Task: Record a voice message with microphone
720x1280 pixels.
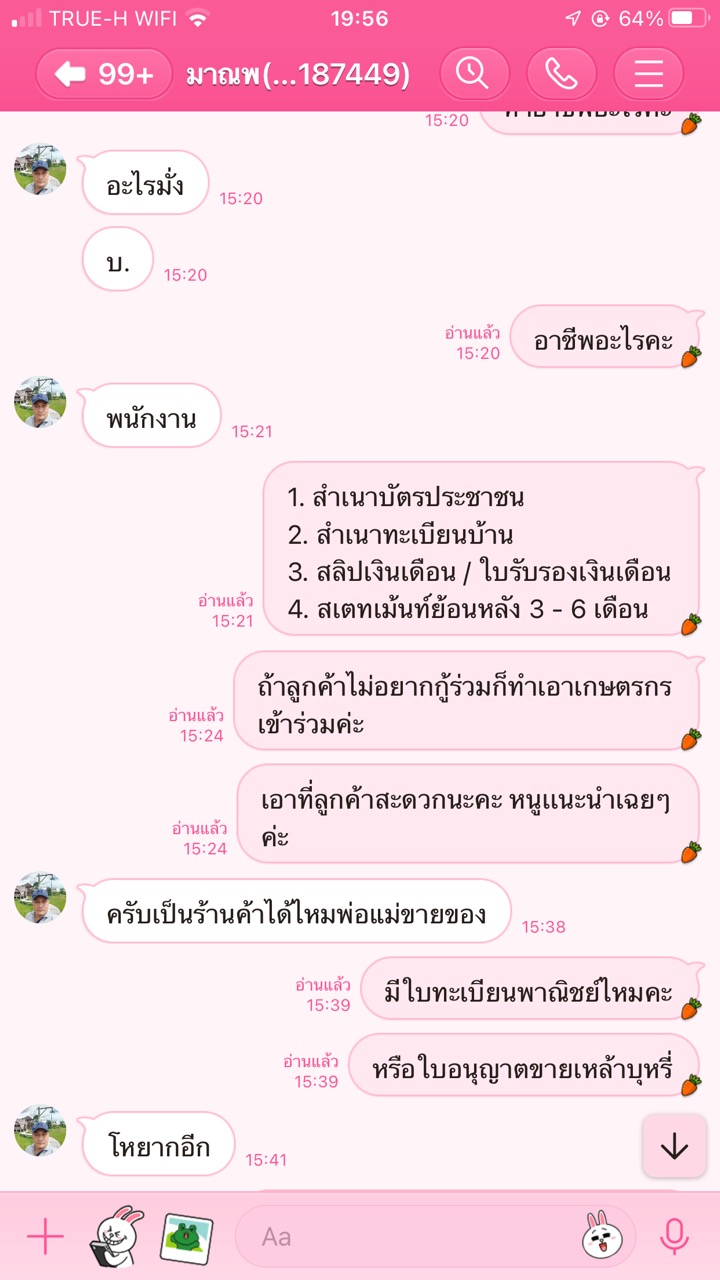Action: 675,1237
